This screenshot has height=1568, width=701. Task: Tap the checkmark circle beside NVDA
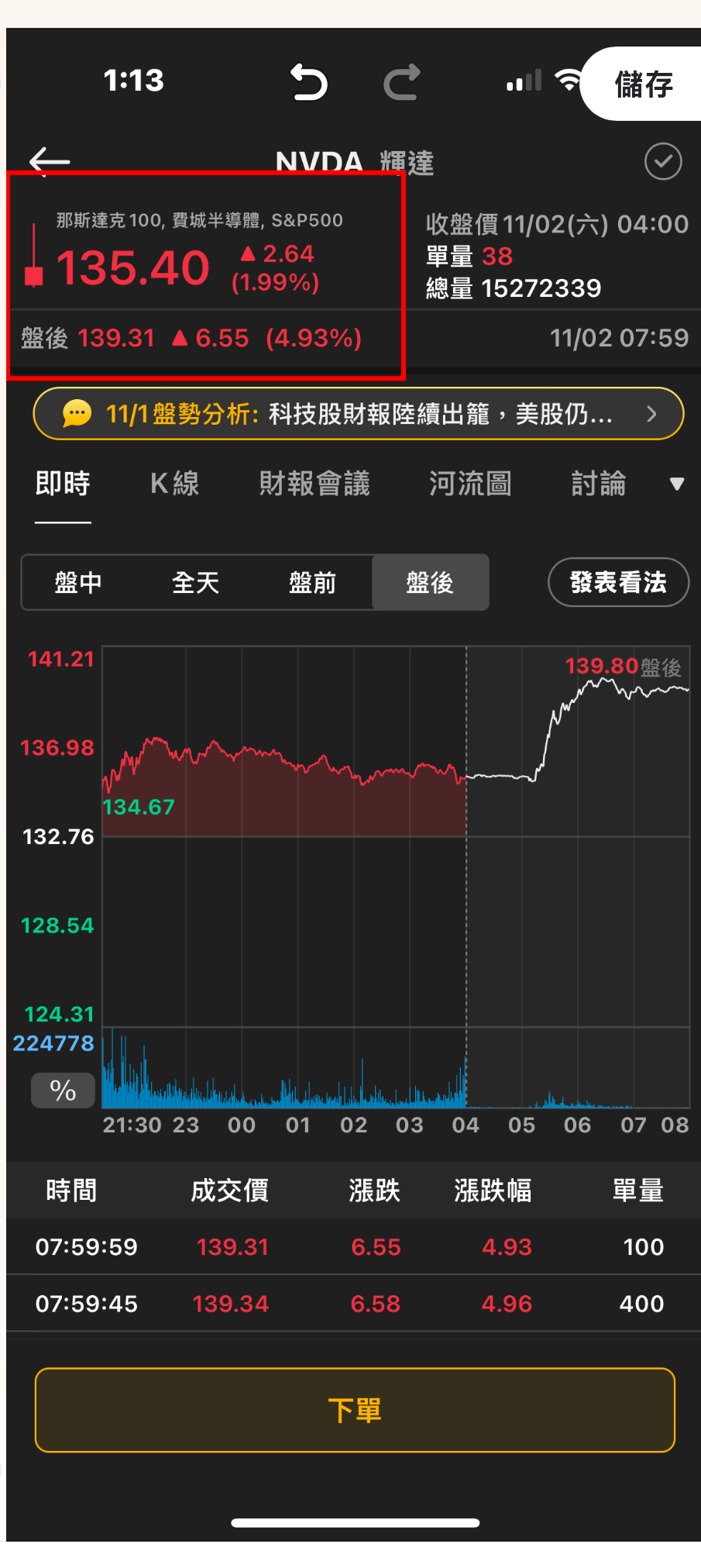coord(663,161)
